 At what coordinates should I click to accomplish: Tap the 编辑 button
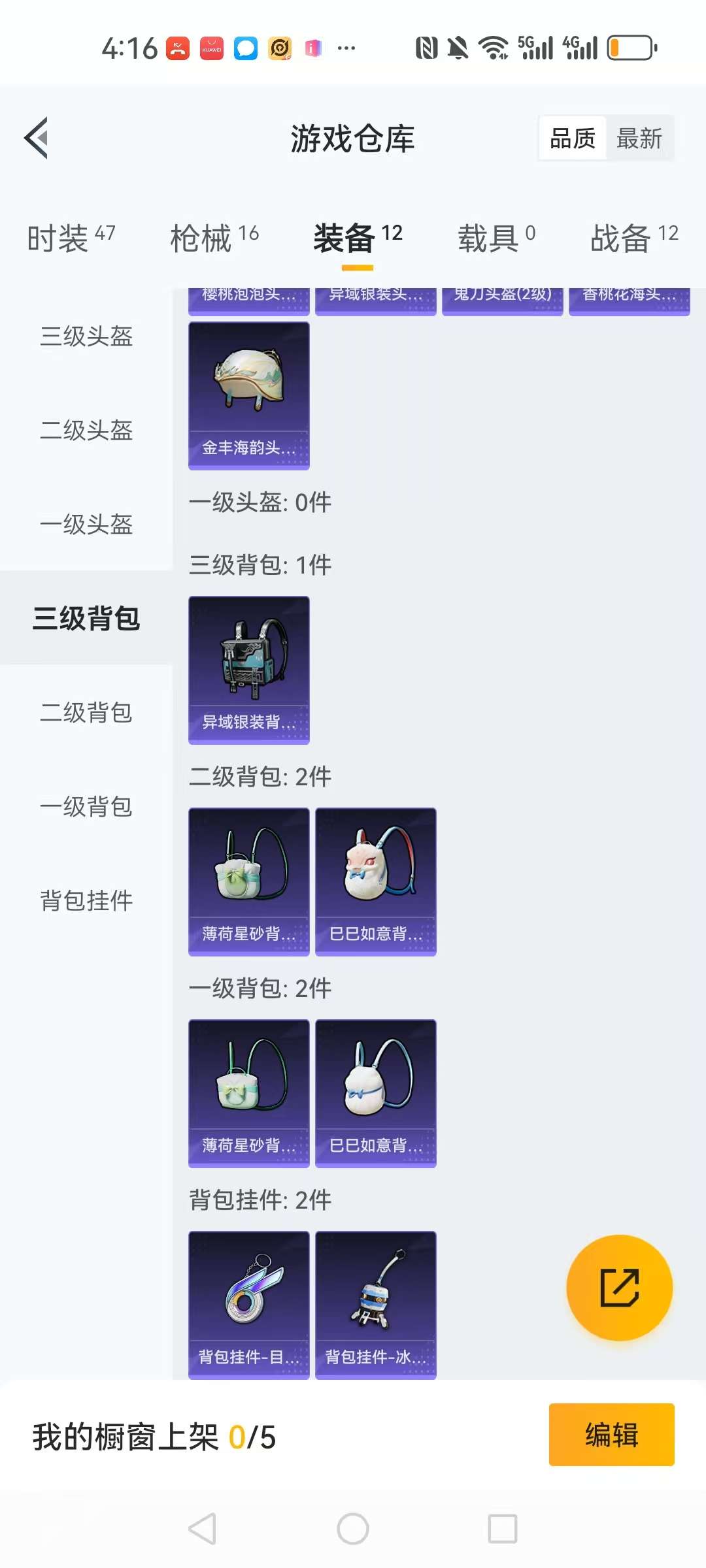click(x=611, y=1435)
